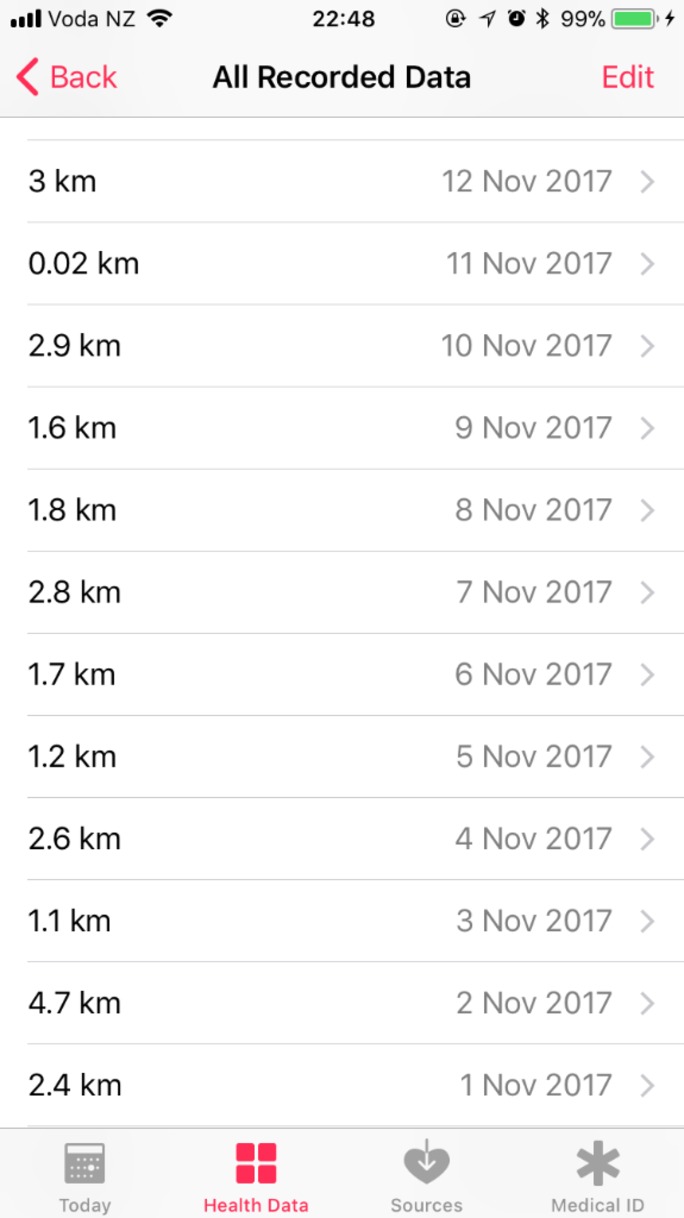684x1218 pixels.
Task: View the 1.7 km entry on 6 Nov
Action: click(342, 674)
